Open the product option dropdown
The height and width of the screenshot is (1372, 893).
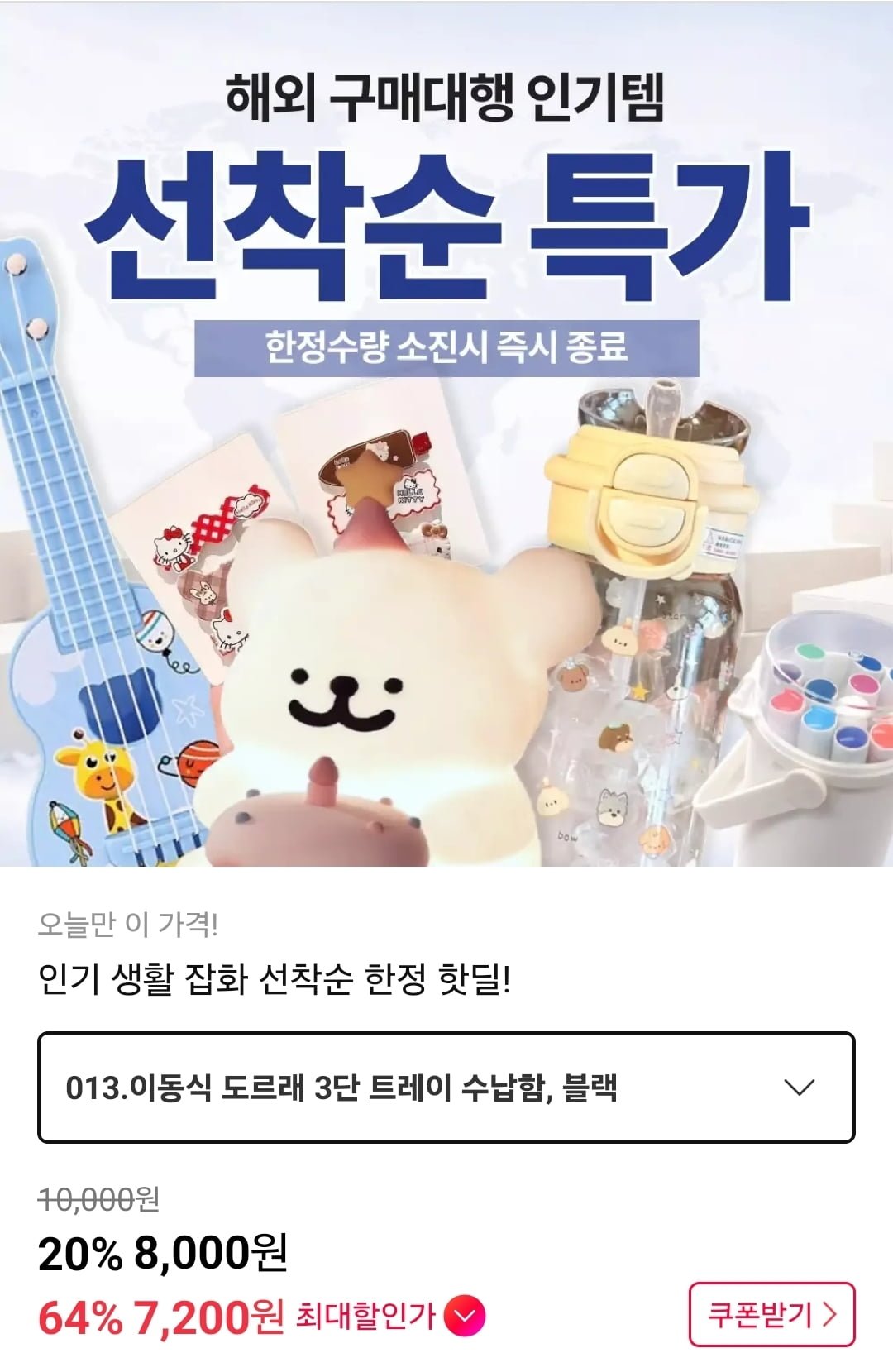click(446, 1088)
